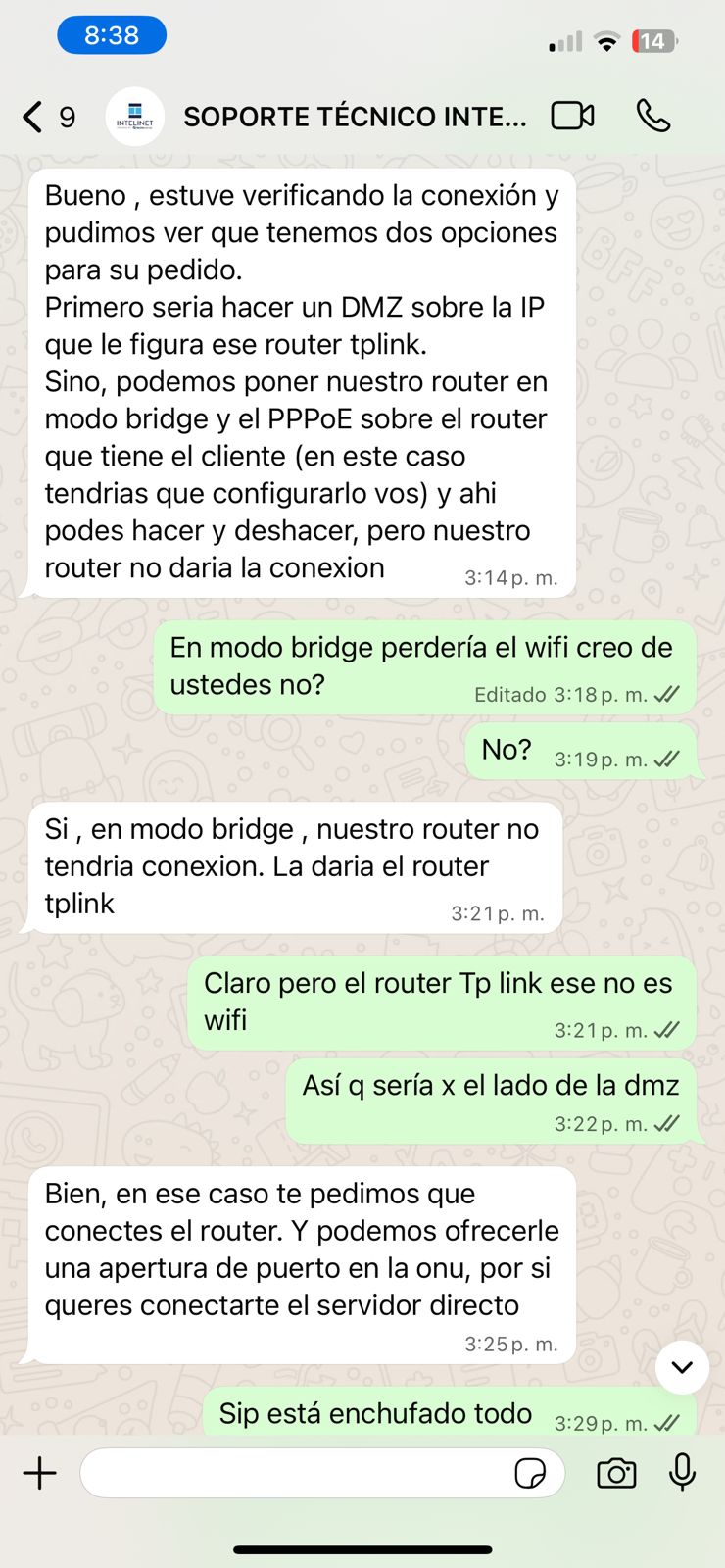This screenshot has width=725, height=1568.
Task: Open SOPORTE TÉCNICO INTE... contact info
Action: tap(355, 117)
